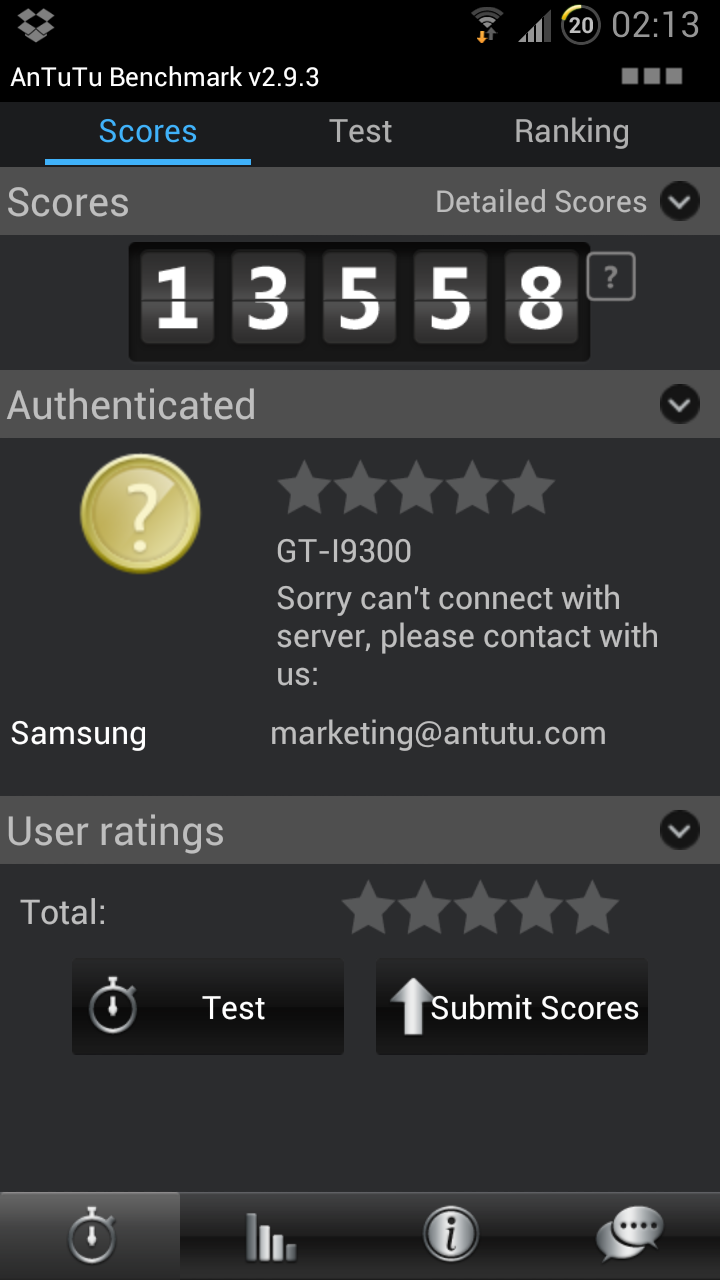Viewport: 720px width, 1280px height.
Task: Open the chat bubbles icon in bottom bar
Action: pos(630,1237)
